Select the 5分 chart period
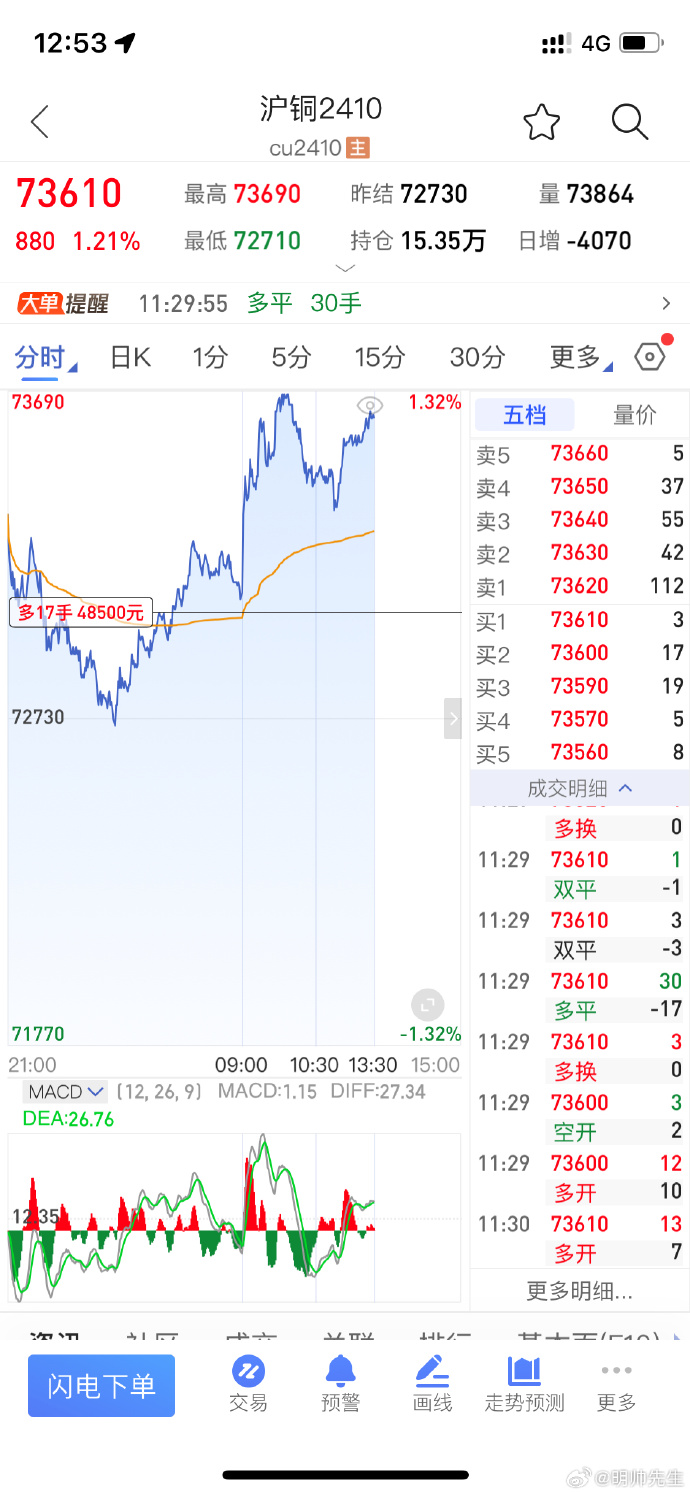Image resolution: width=690 pixels, height=1494 pixels. (x=291, y=357)
